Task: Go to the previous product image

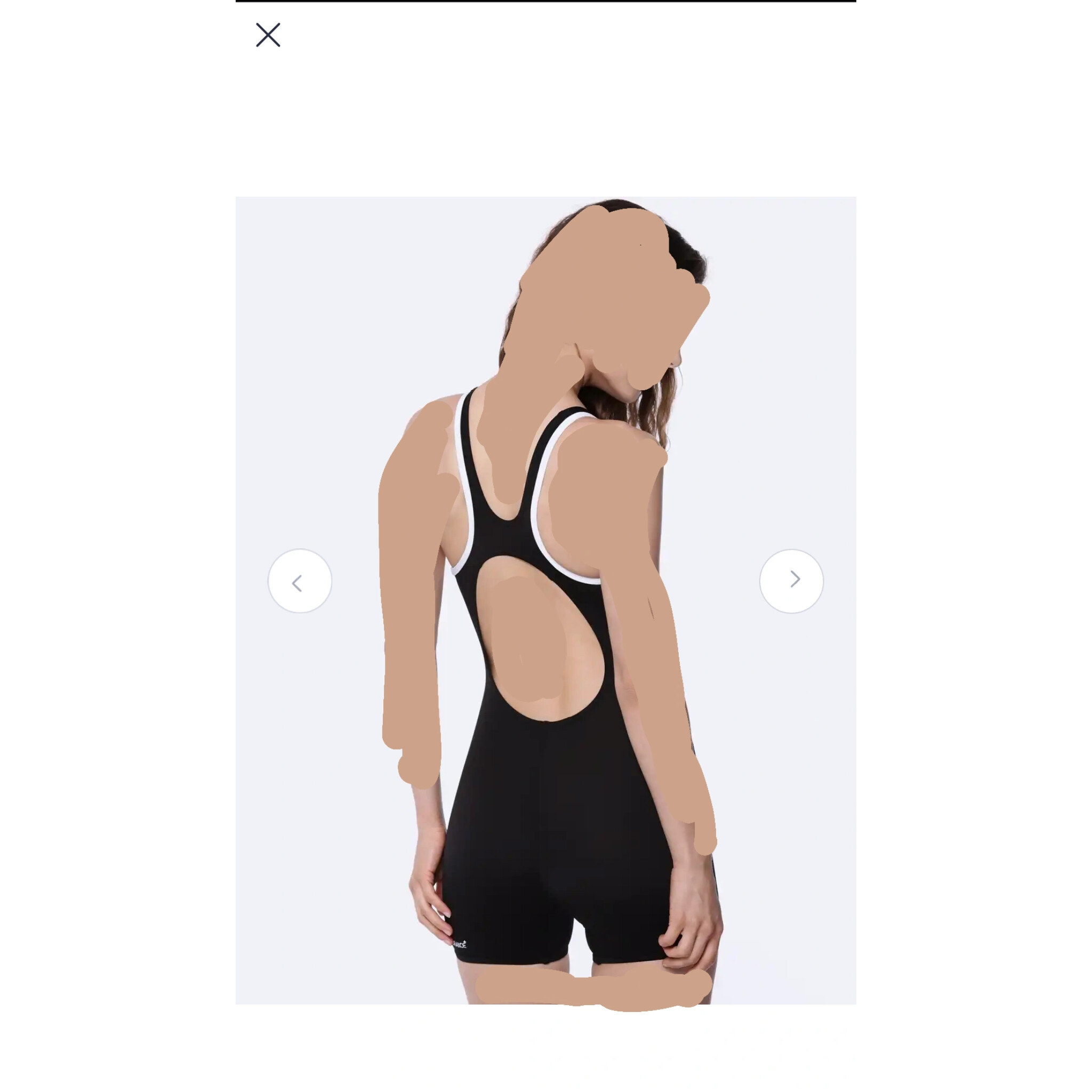Action: pyautogui.click(x=300, y=581)
